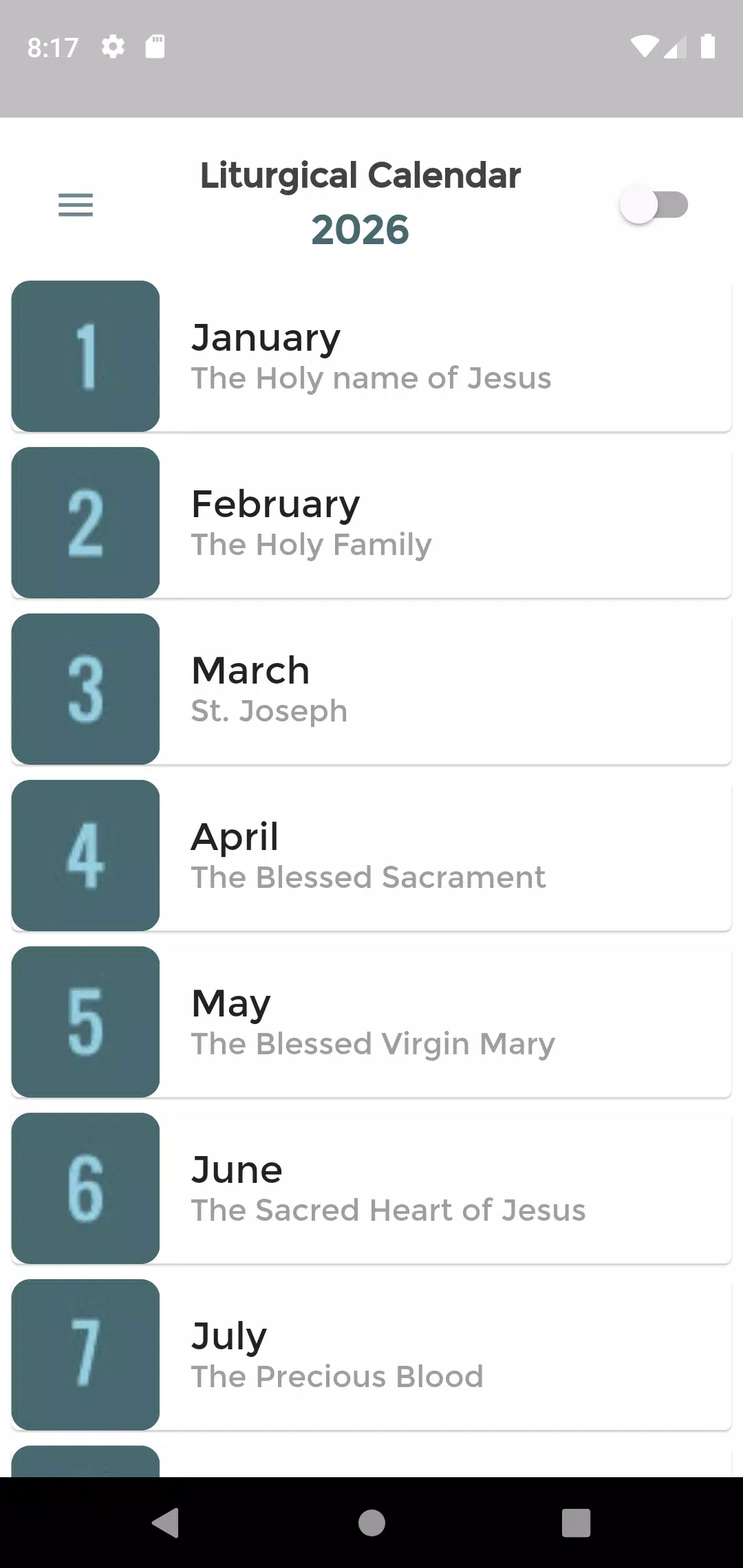Screen dimensions: 743x1568
Task: Select the March tile numbered 3
Action: click(85, 688)
